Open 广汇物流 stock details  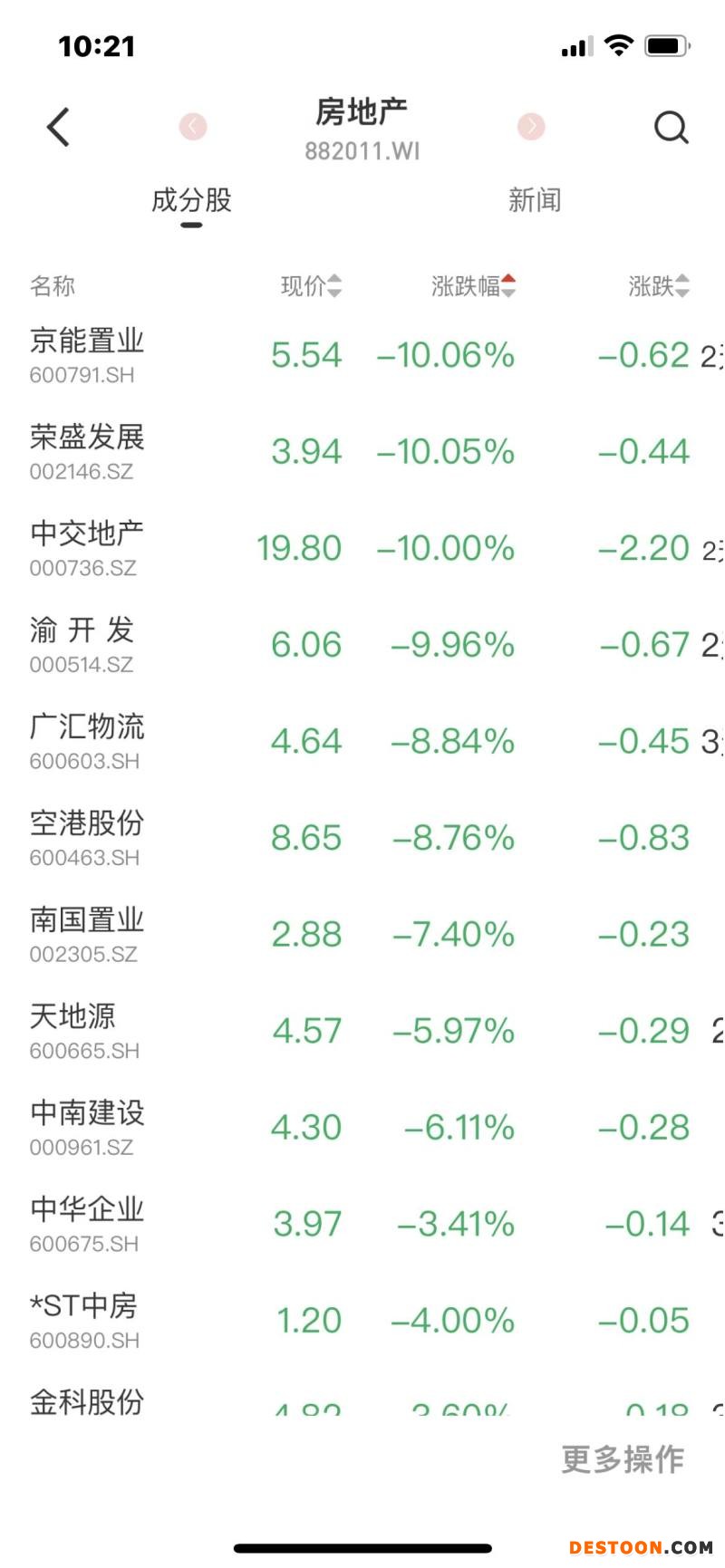[x=87, y=740]
